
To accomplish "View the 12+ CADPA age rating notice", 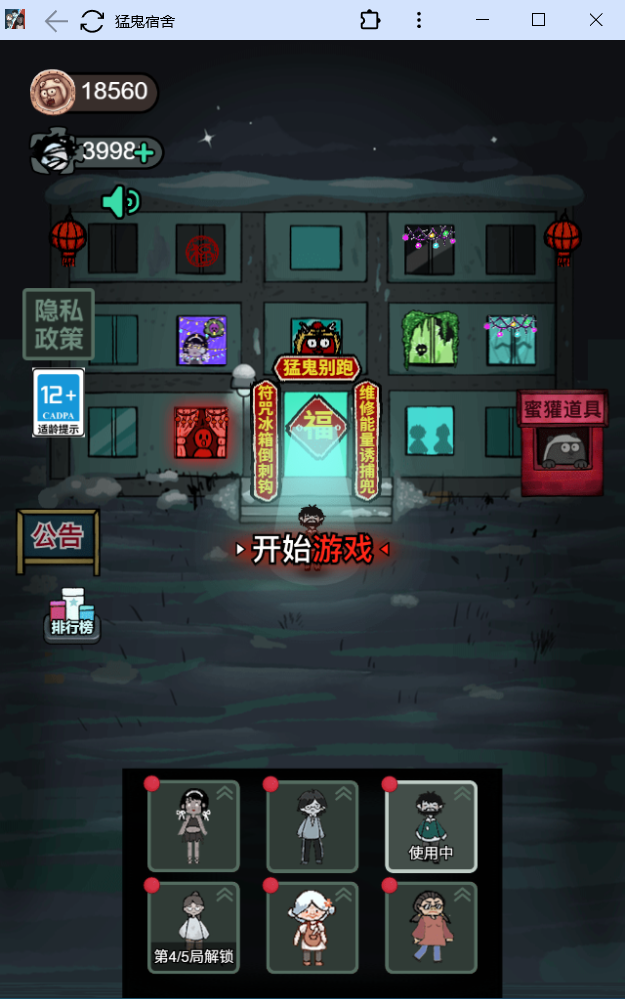I will point(58,402).
